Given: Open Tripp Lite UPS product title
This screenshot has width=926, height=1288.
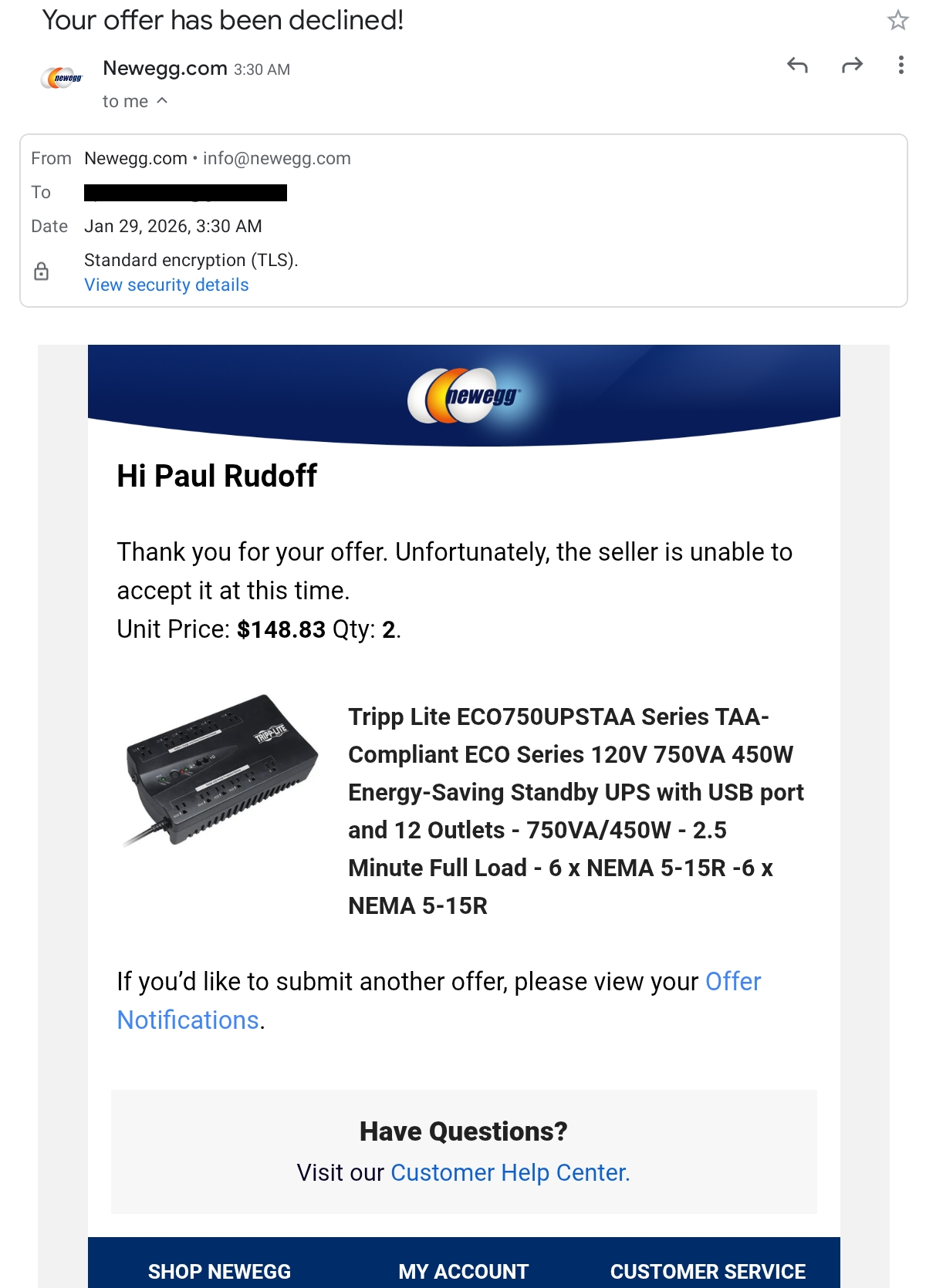Looking at the screenshot, I should (x=575, y=811).
